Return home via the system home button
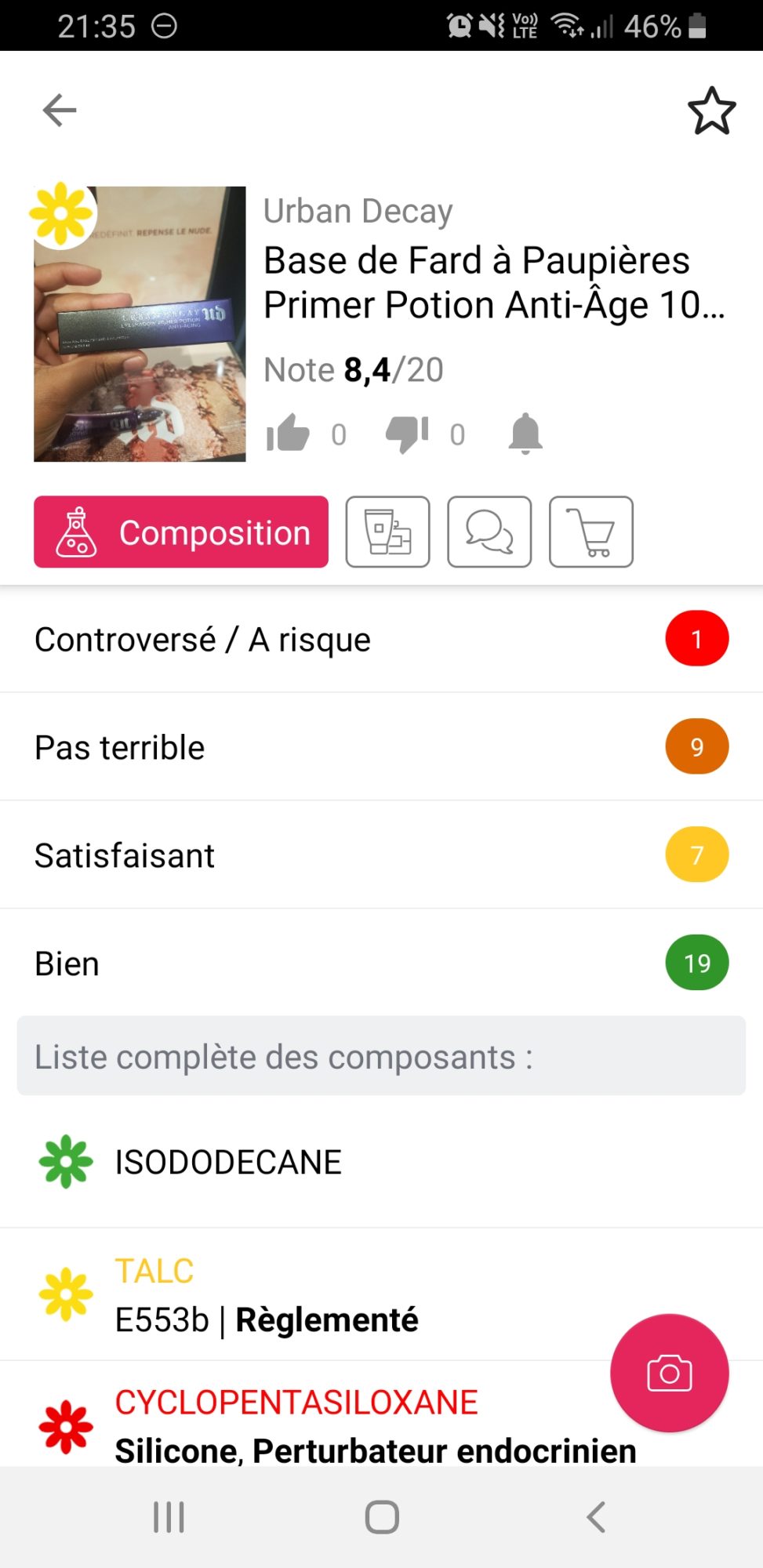Viewport: 763px width, 1568px height. tap(382, 1517)
